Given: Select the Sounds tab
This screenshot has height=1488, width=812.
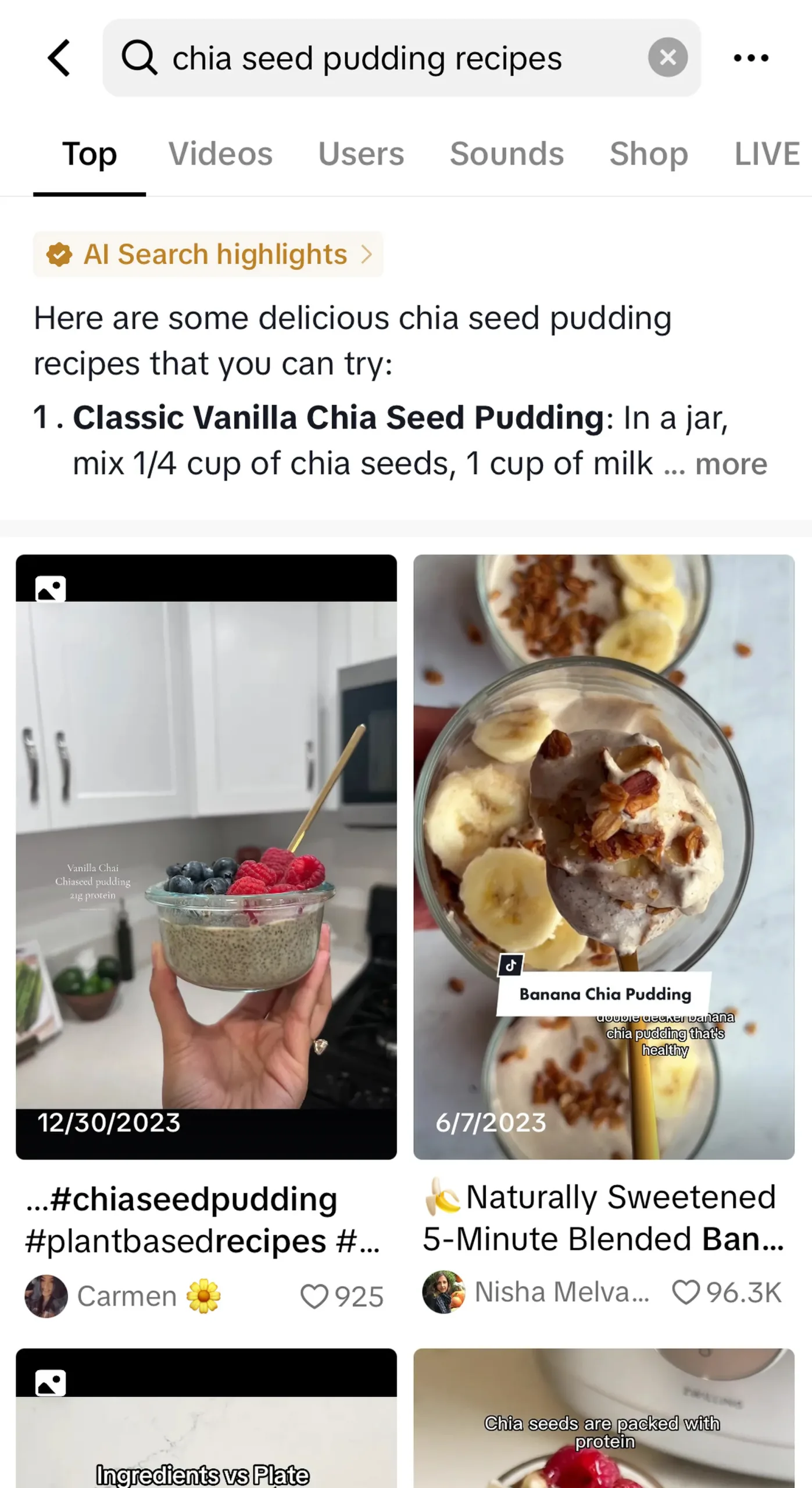Looking at the screenshot, I should (x=507, y=153).
